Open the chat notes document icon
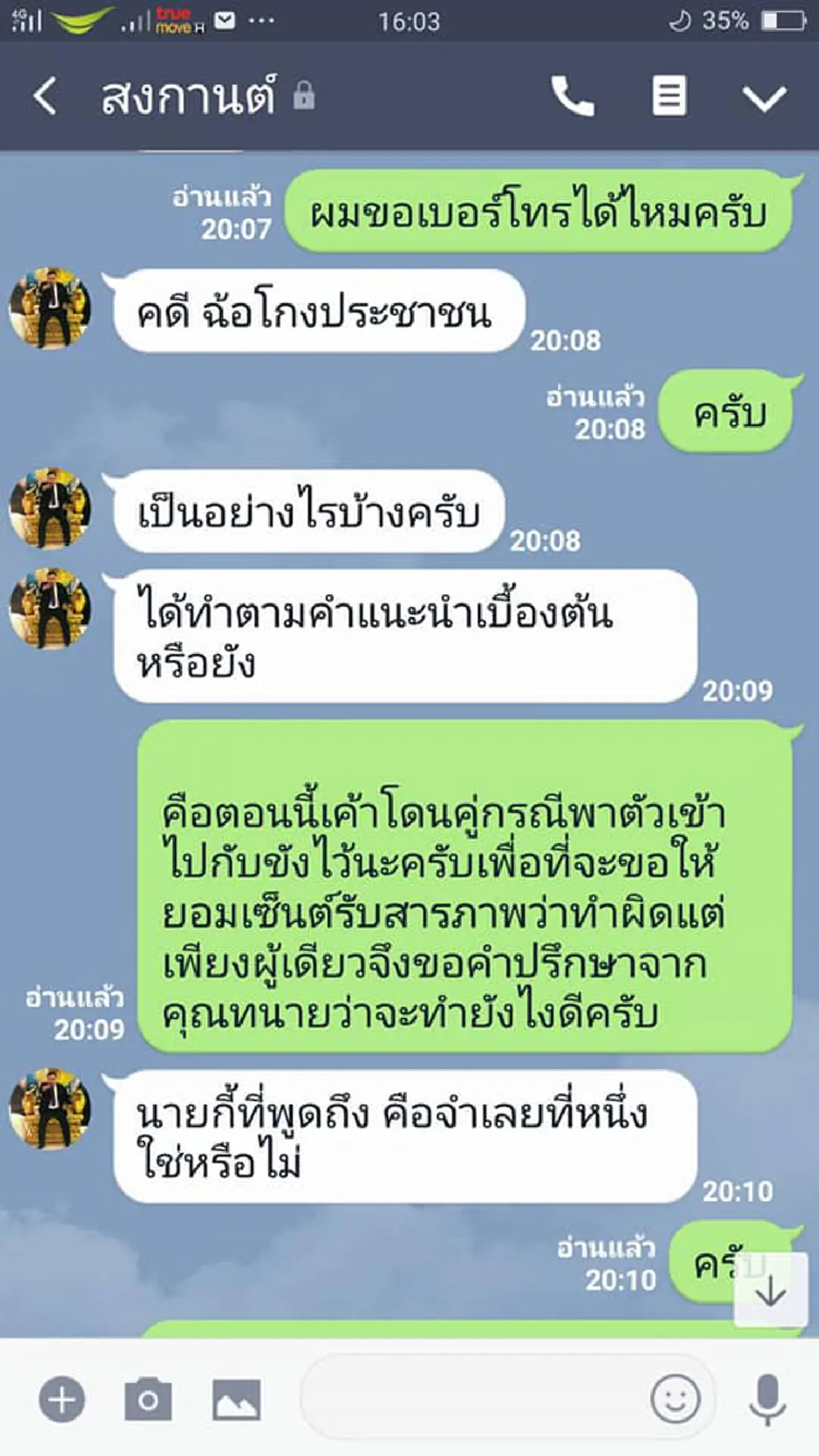 point(670,96)
